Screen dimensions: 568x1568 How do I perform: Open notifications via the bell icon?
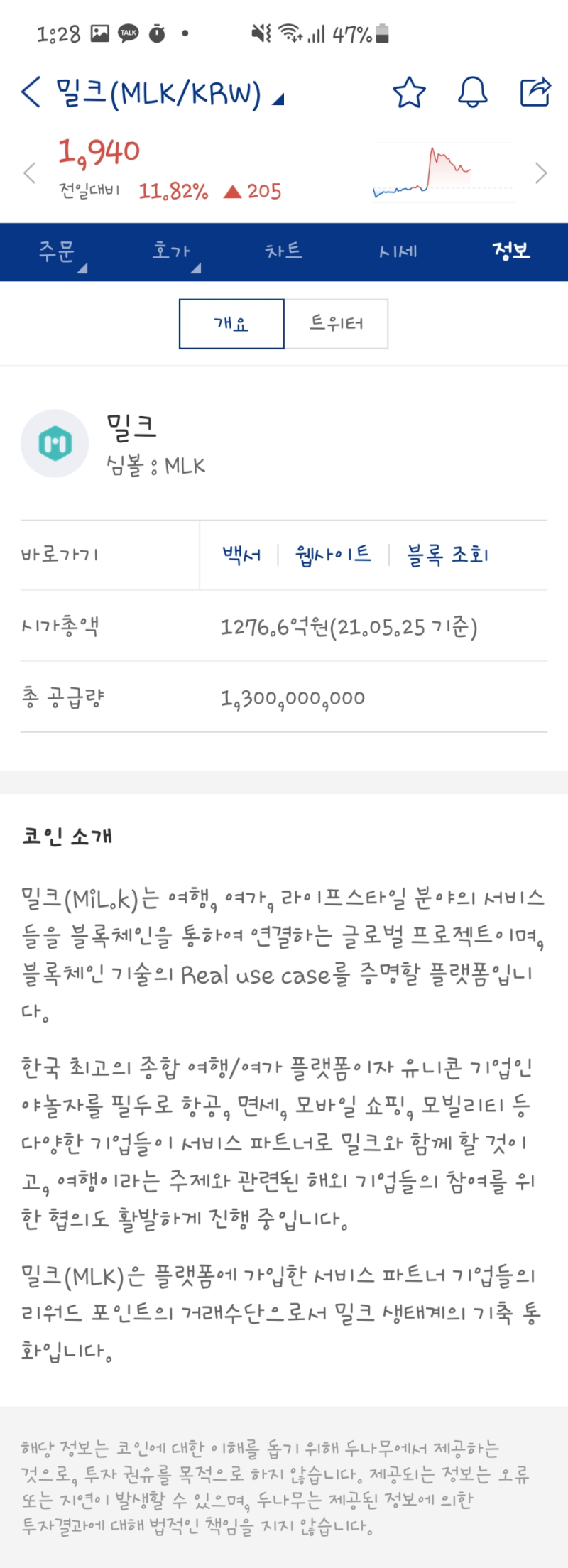[x=472, y=92]
